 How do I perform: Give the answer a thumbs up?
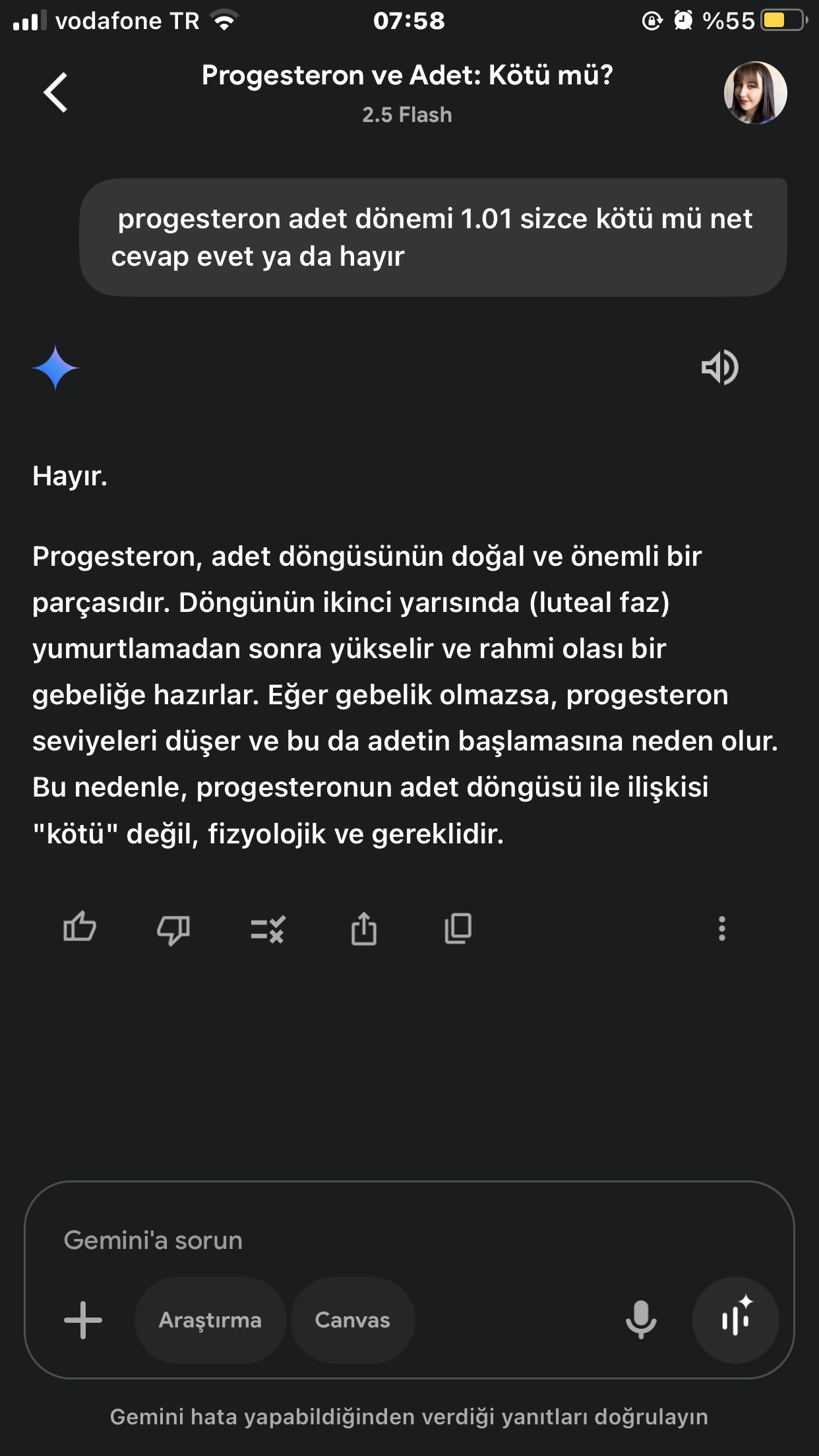point(80,928)
